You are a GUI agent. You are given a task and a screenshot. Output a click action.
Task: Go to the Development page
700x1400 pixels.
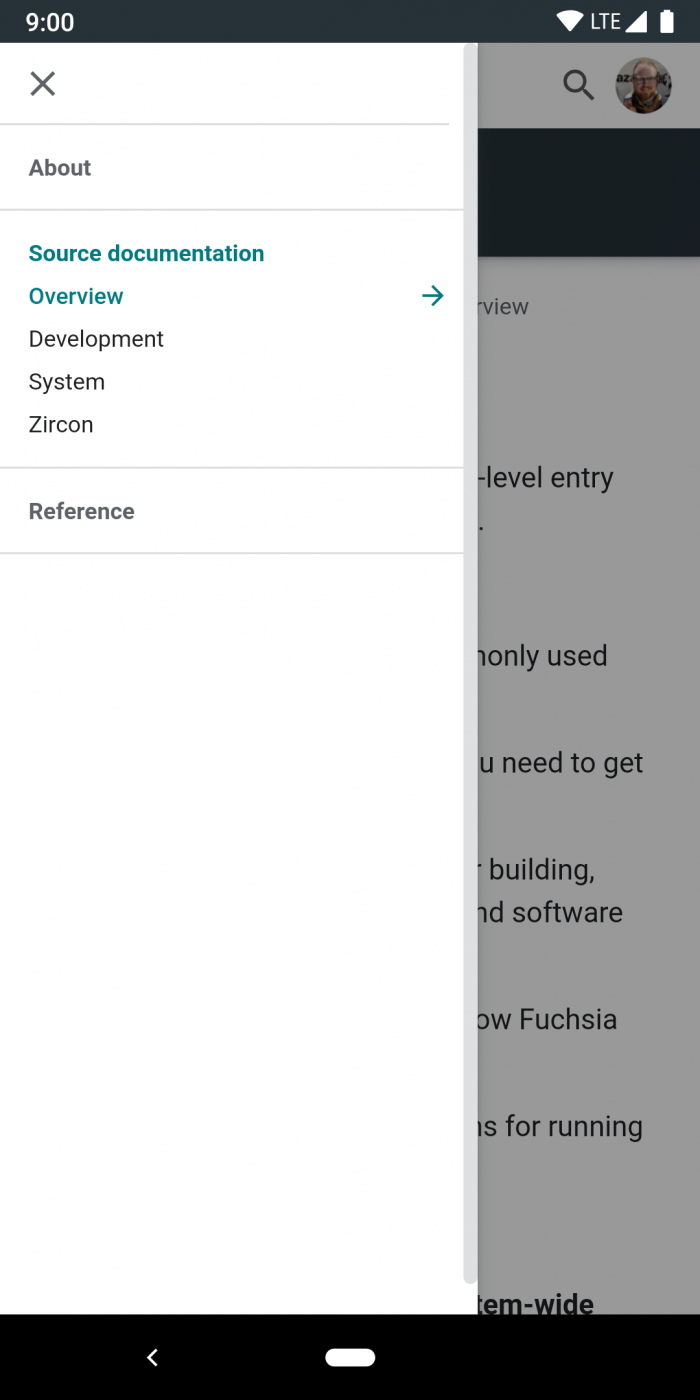click(x=96, y=339)
